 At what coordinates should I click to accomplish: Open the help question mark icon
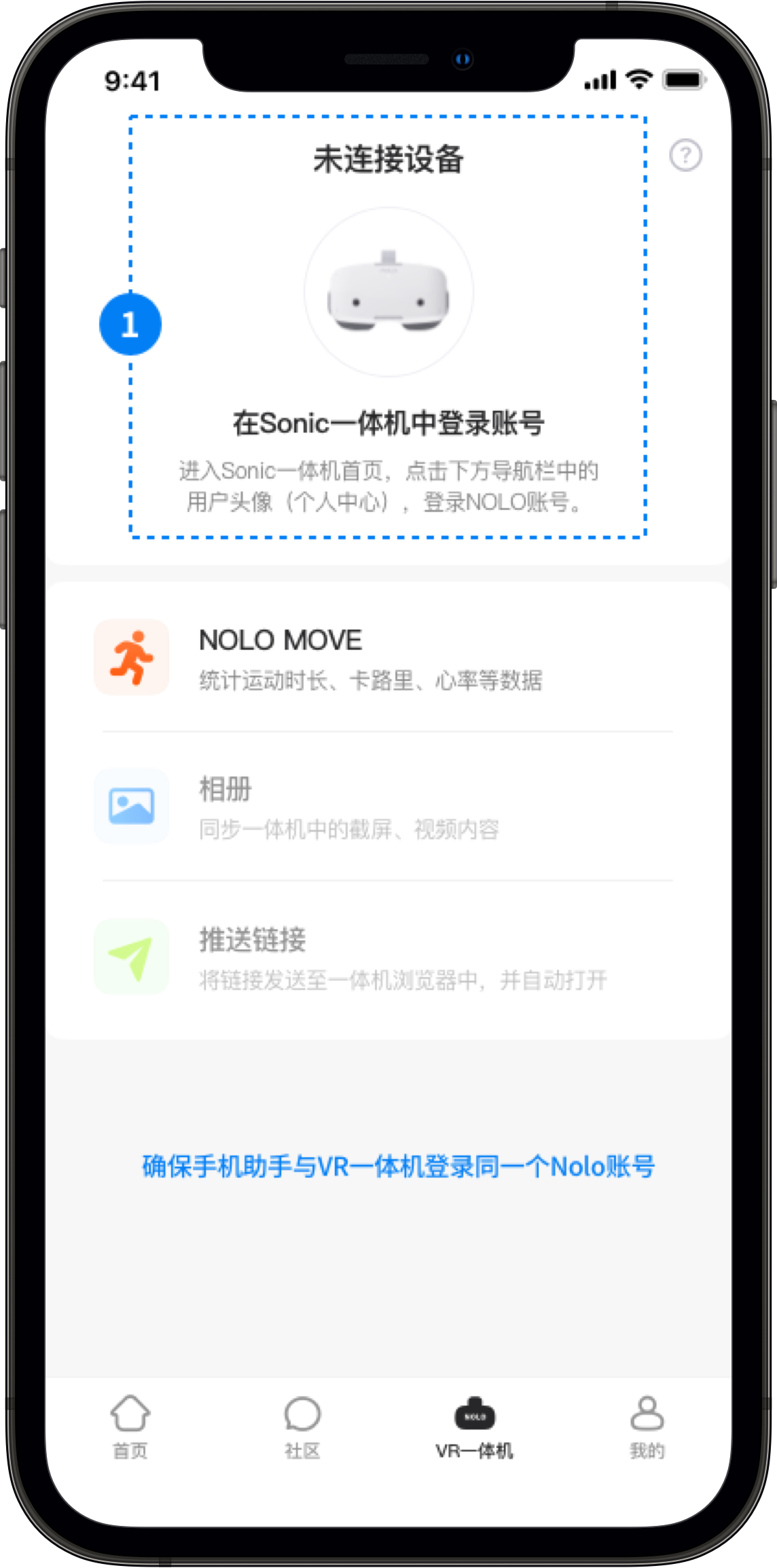point(685,156)
